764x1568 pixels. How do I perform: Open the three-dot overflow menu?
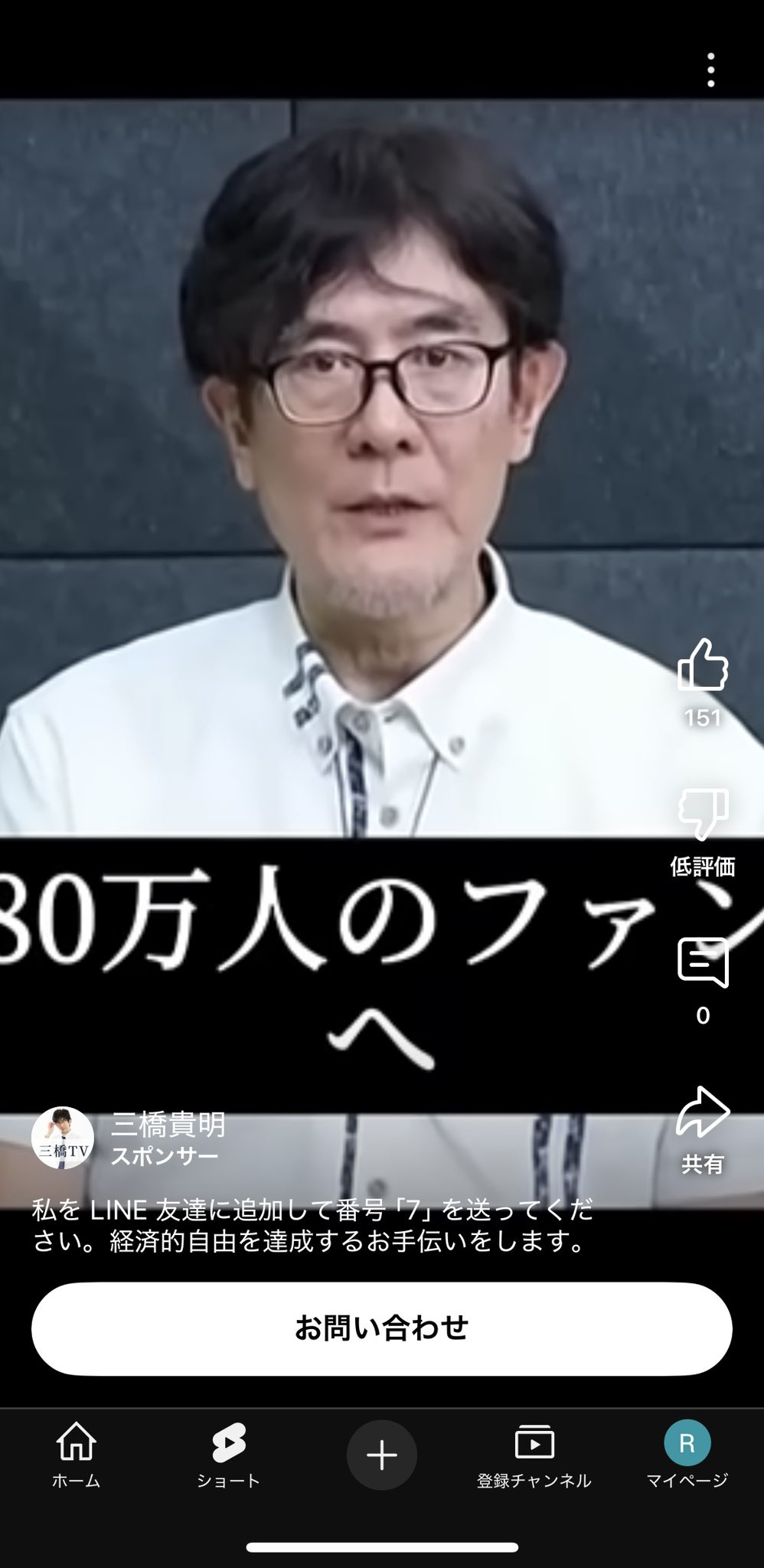[x=711, y=70]
